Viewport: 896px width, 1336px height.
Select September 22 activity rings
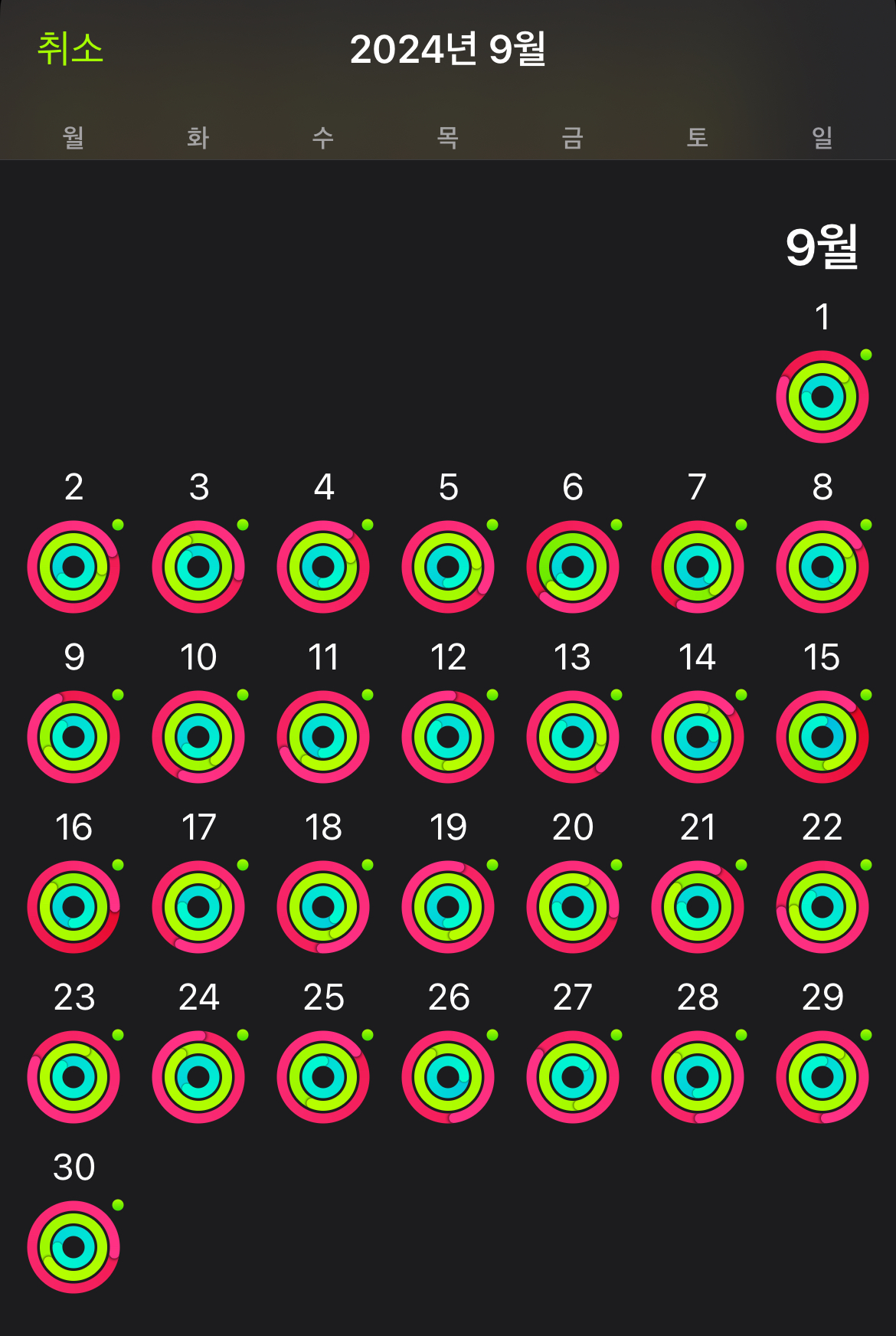[822, 907]
